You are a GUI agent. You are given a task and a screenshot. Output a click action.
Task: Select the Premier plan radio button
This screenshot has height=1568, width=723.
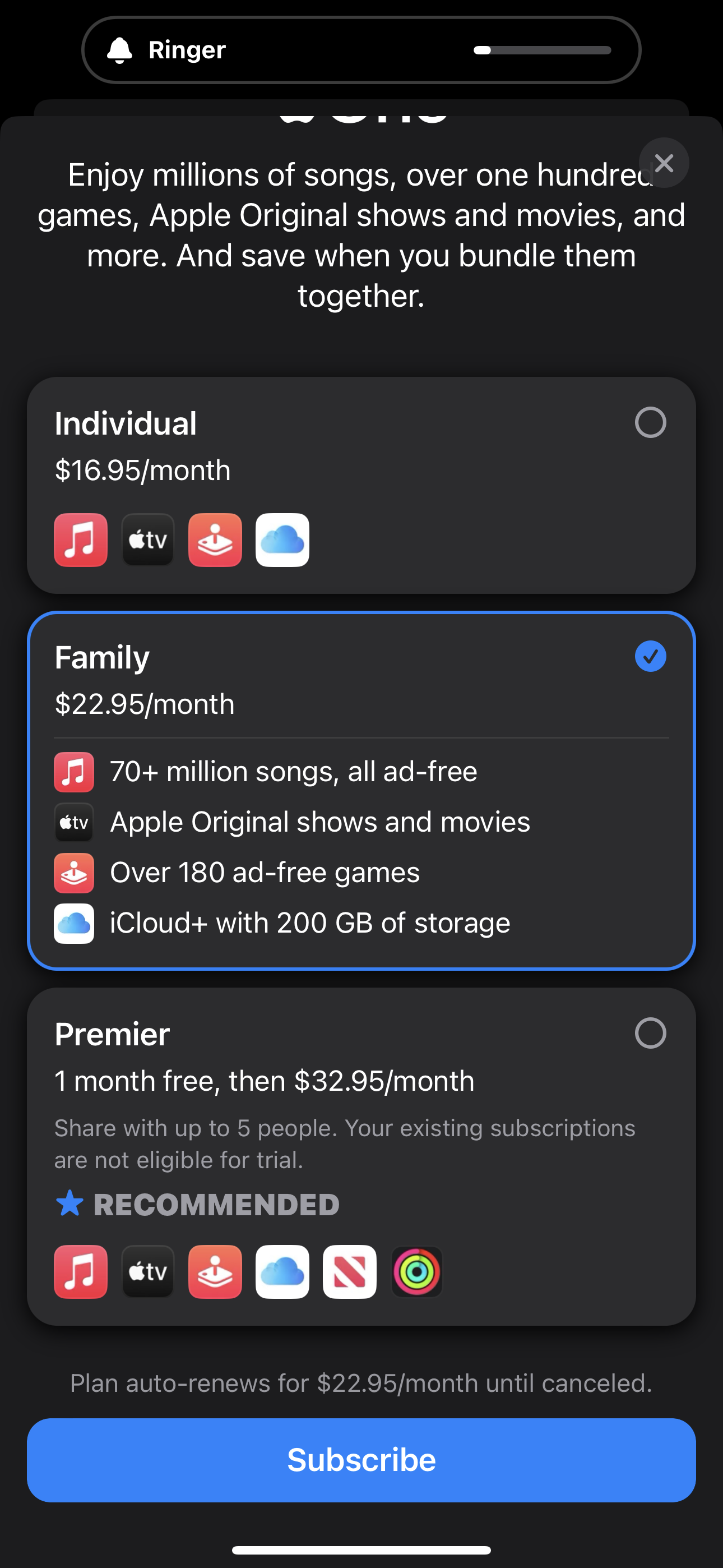[x=650, y=1033]
